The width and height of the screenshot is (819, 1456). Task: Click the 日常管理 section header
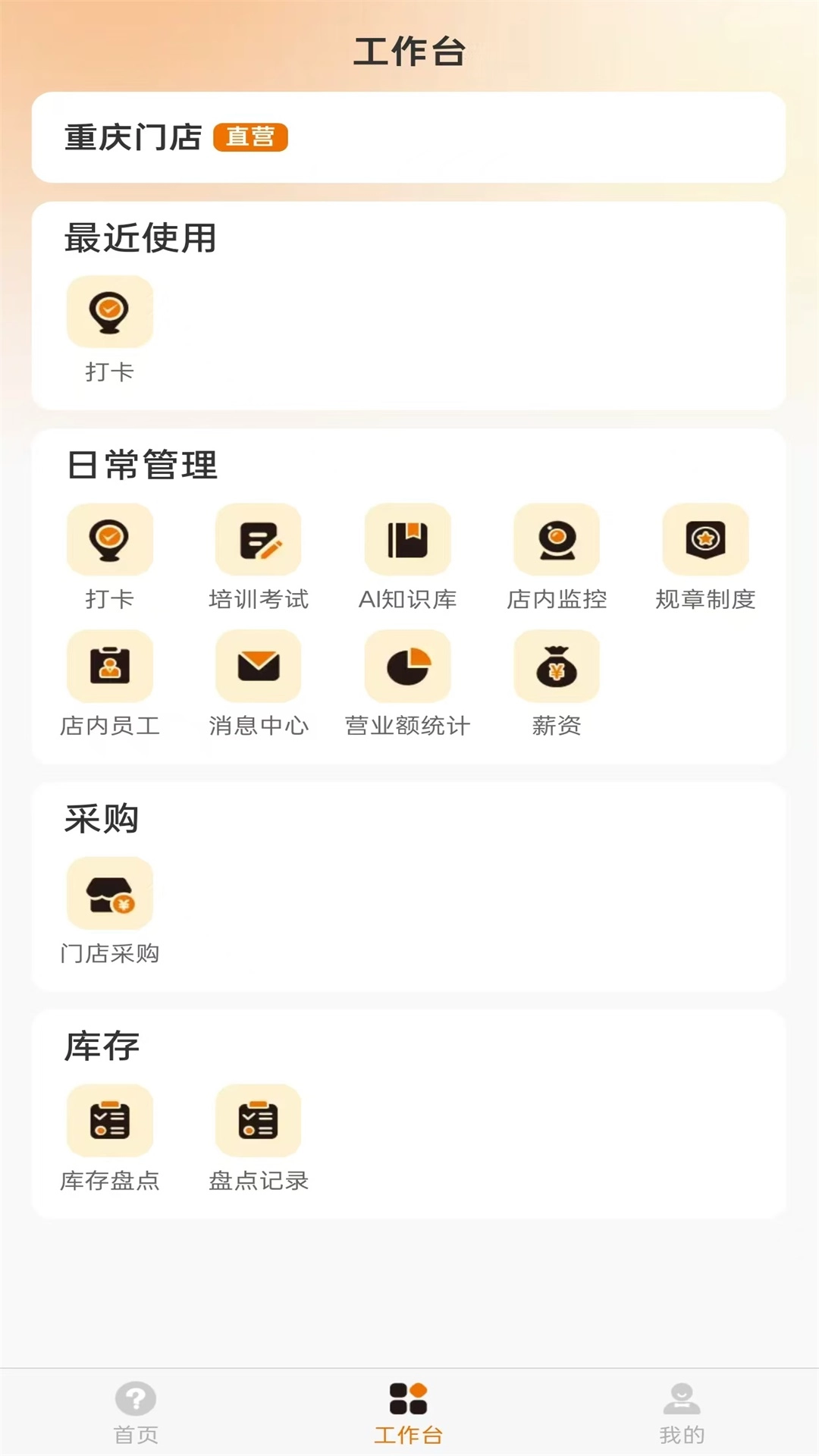tap(140, 466)
